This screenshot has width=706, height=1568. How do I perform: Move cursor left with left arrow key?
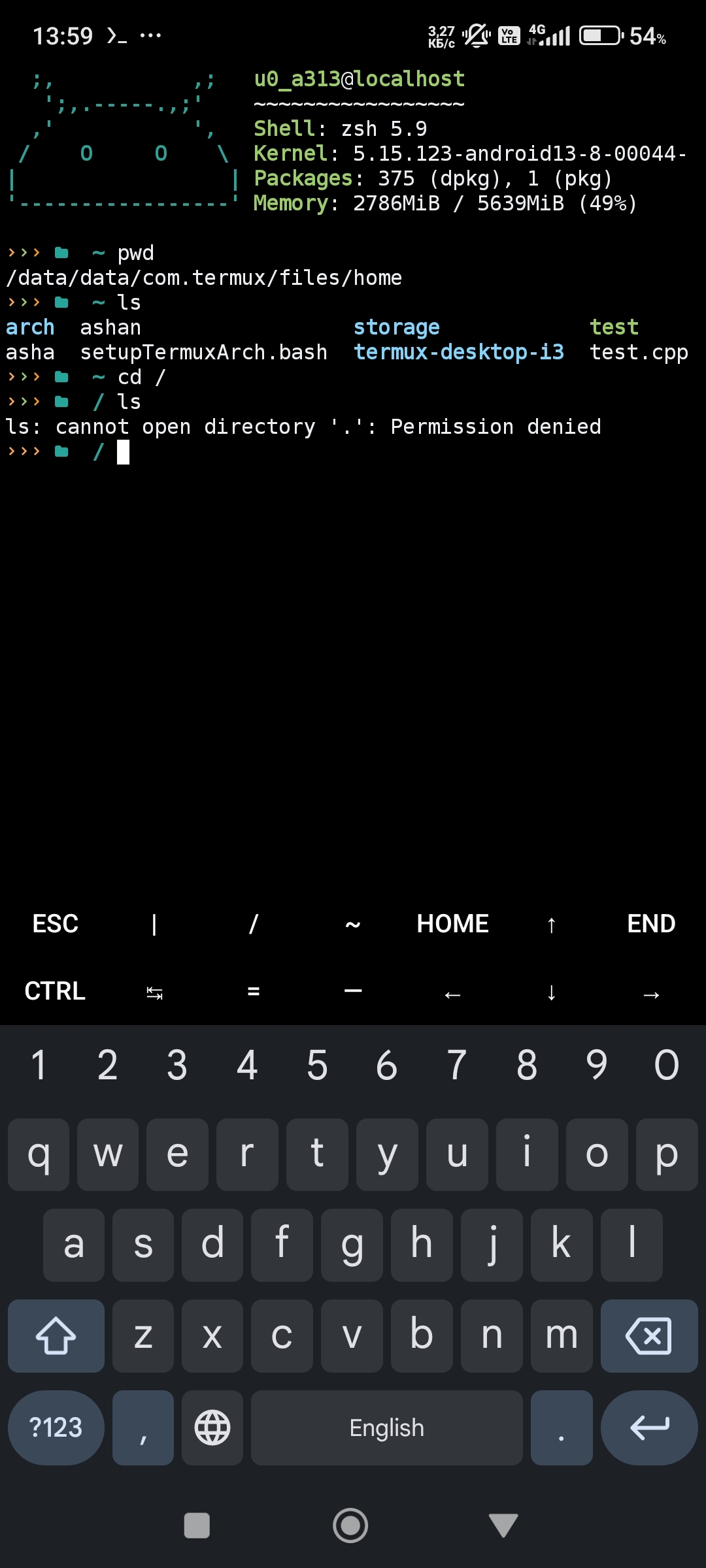[452, 991]
